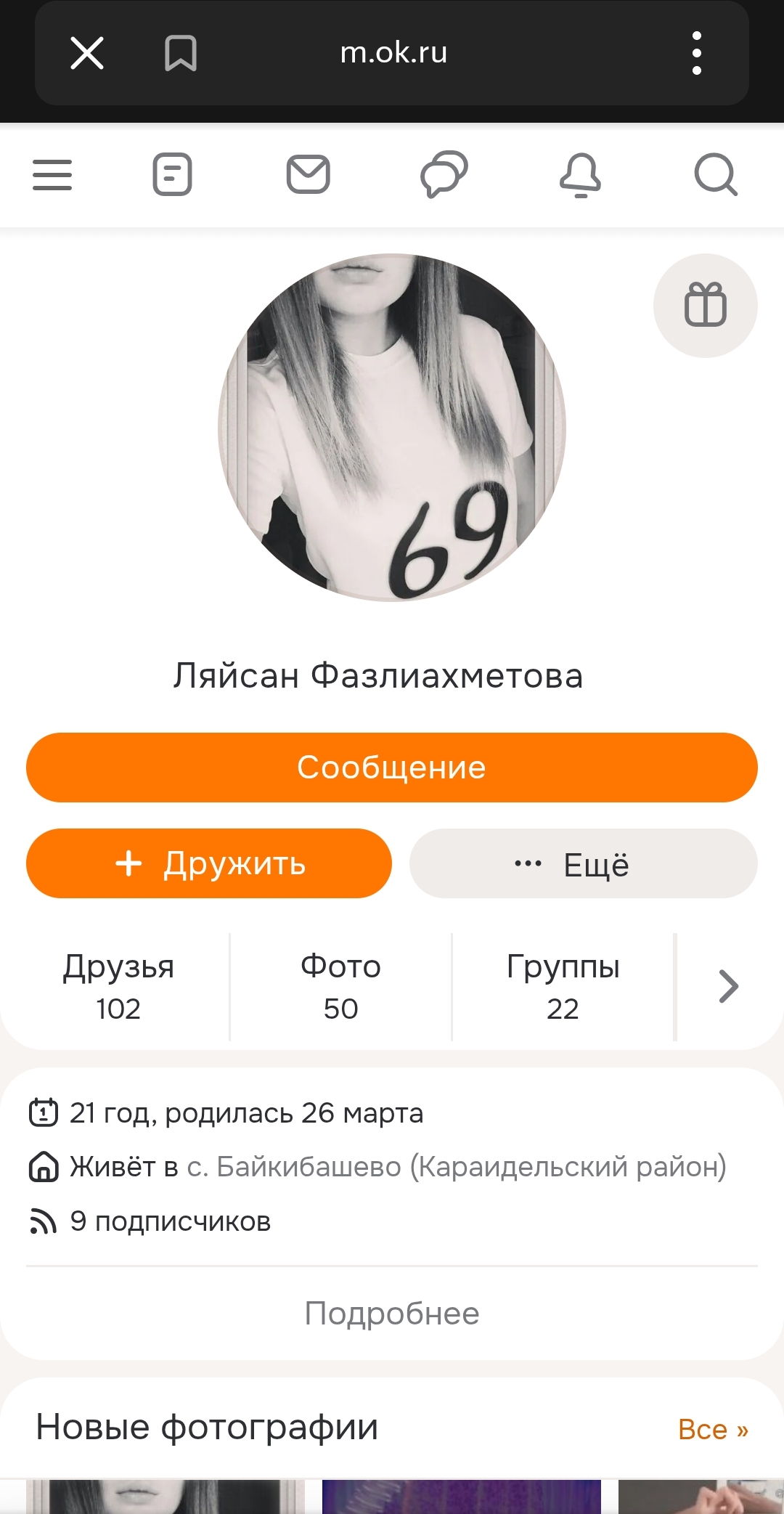Open Фото section with 50 photos

click(x=340, y=987)
